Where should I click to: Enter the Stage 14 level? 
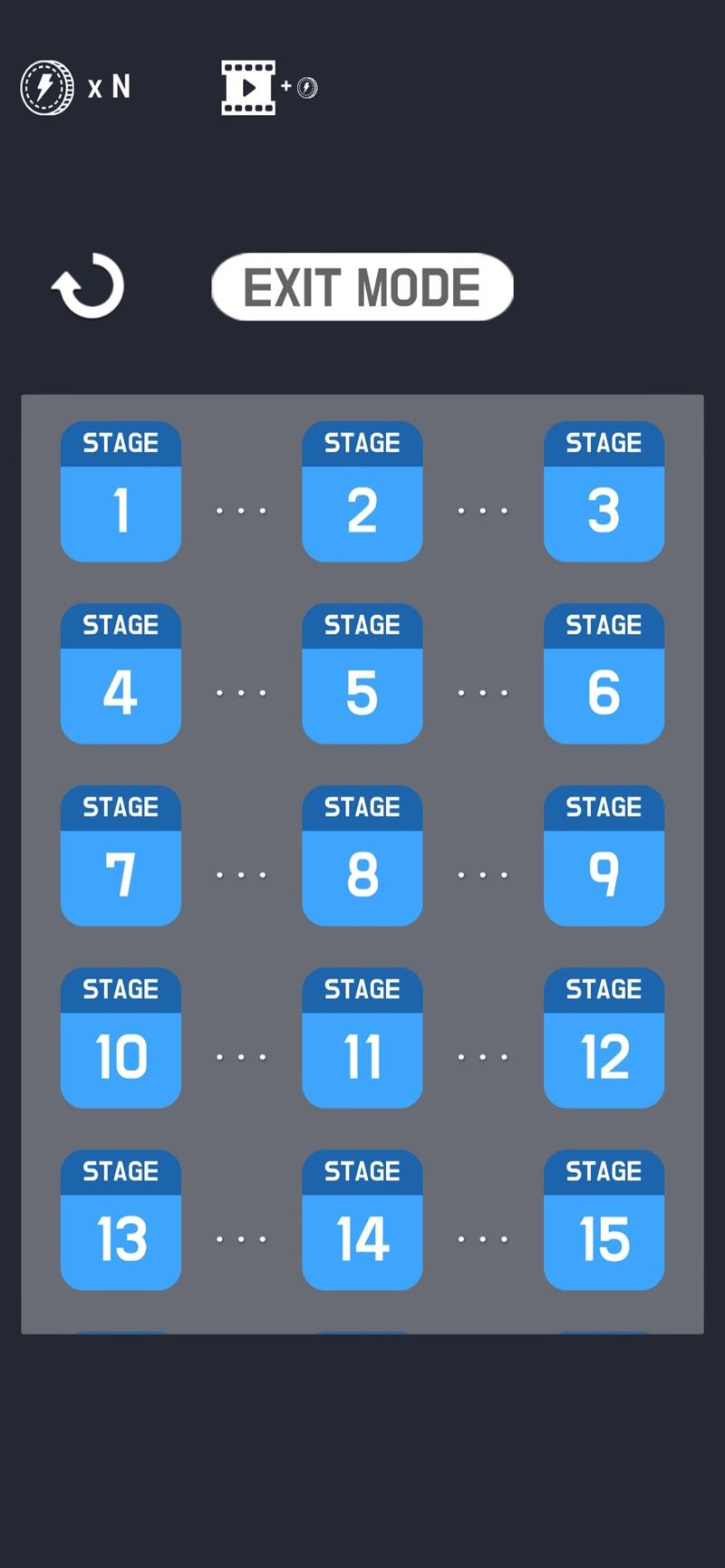coord(362,1220)
